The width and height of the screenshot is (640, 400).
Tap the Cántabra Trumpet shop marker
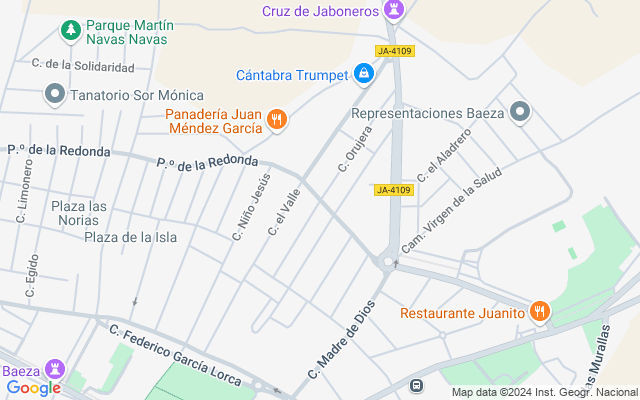363,74
